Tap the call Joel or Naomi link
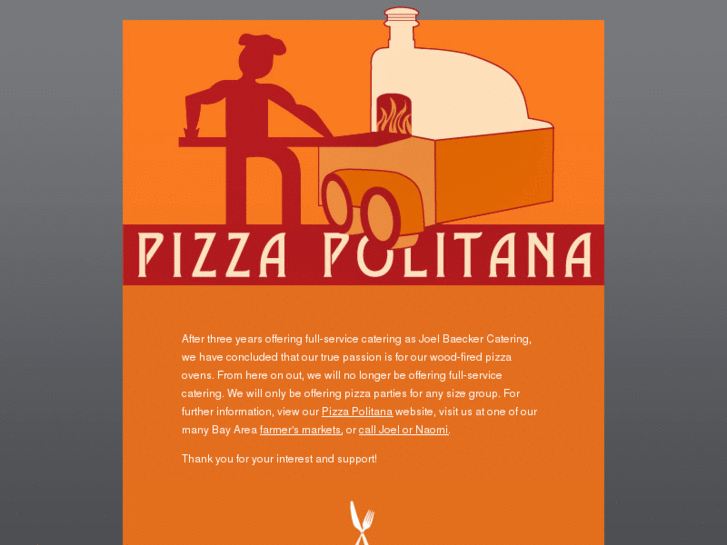The image size is (727, 545). (x=403, y=430)
